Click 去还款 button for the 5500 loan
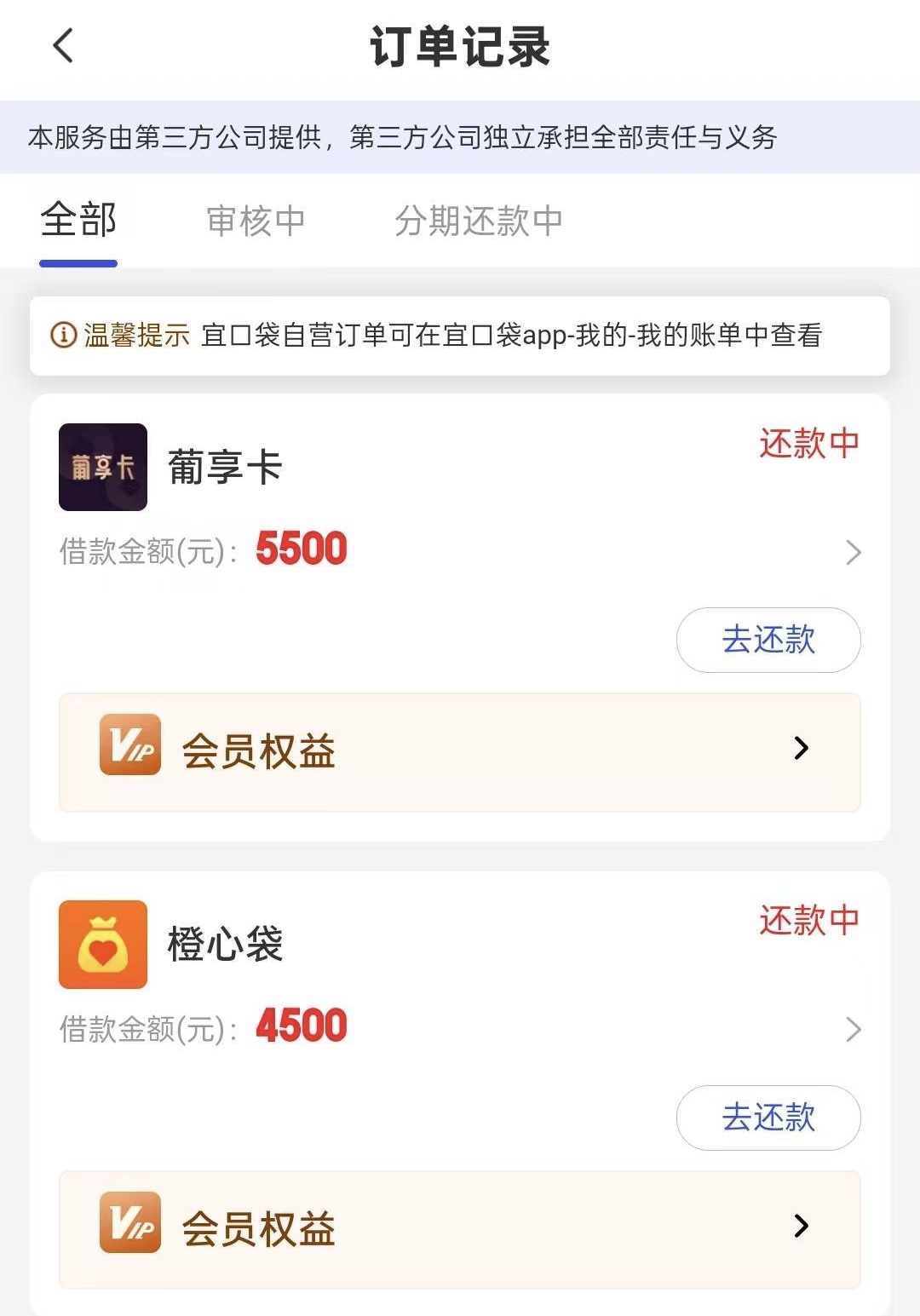The width and height of the screenshot is (920, 1316). [768, 641]
